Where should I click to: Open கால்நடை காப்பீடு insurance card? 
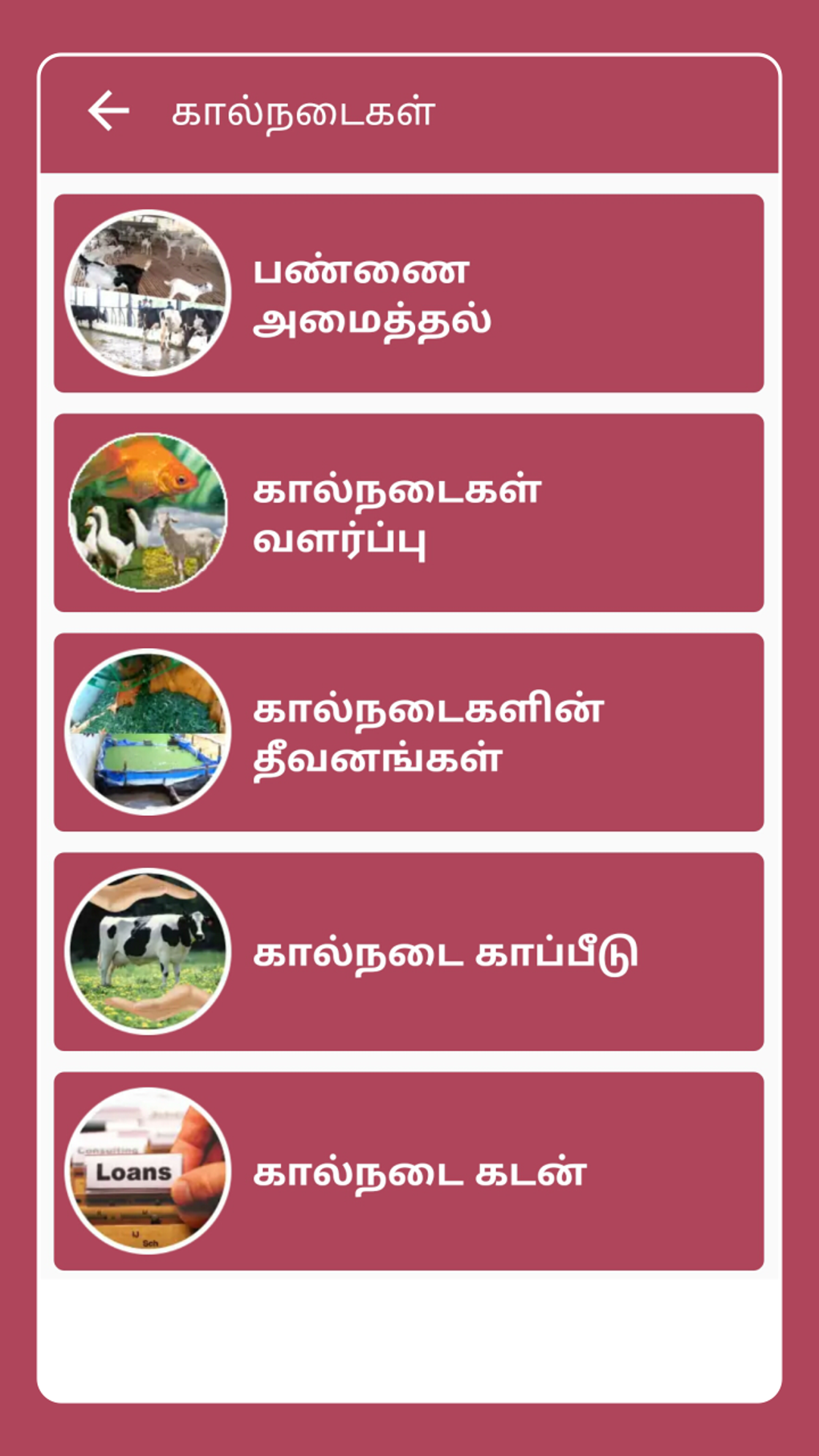click(x=409, y=952)
